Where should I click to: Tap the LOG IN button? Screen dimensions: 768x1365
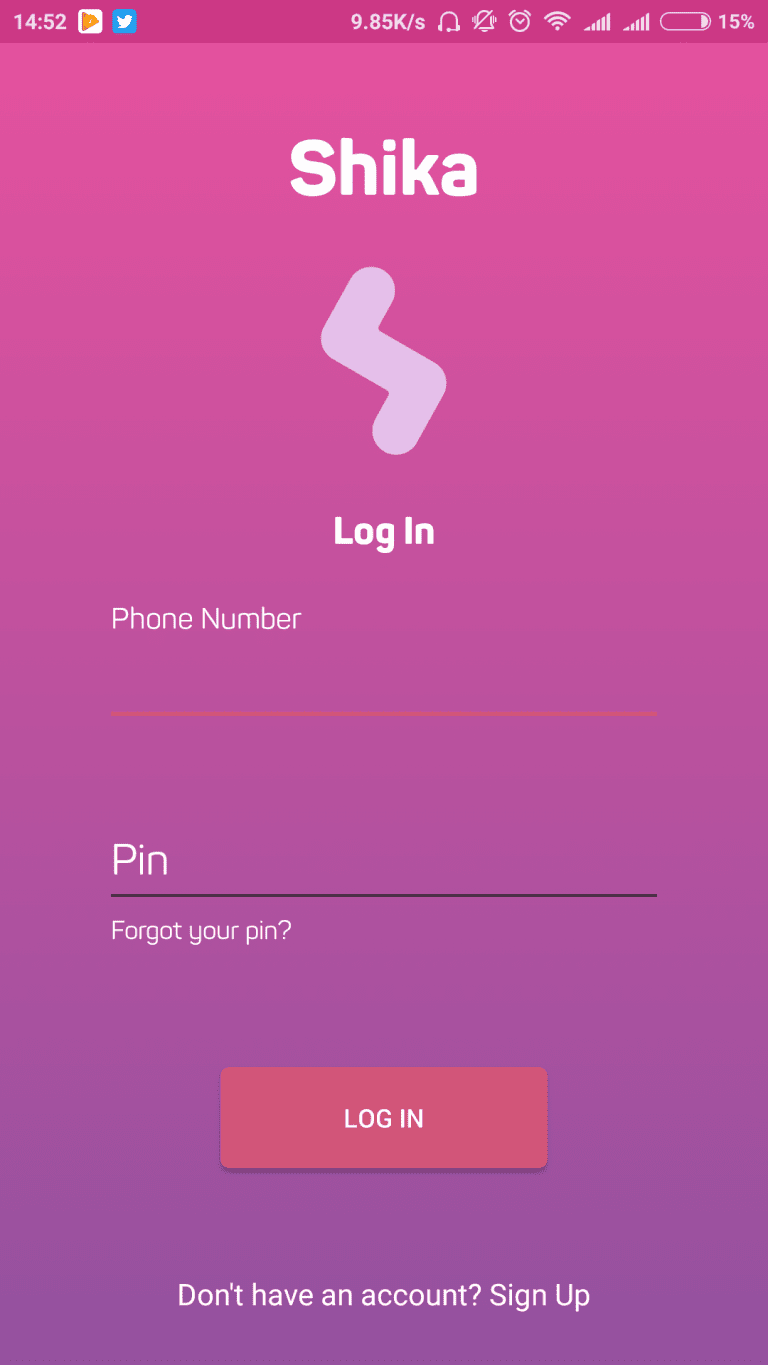[x=384, y=1118]
